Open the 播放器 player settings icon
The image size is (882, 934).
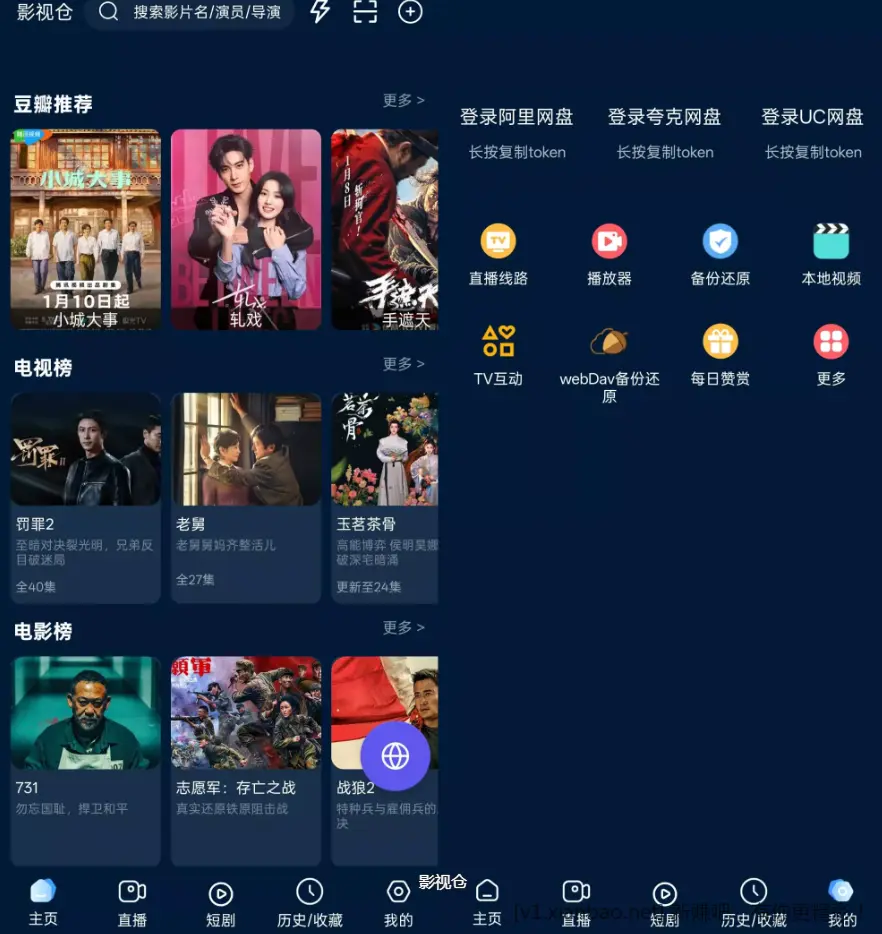click(x=609, y=241)
